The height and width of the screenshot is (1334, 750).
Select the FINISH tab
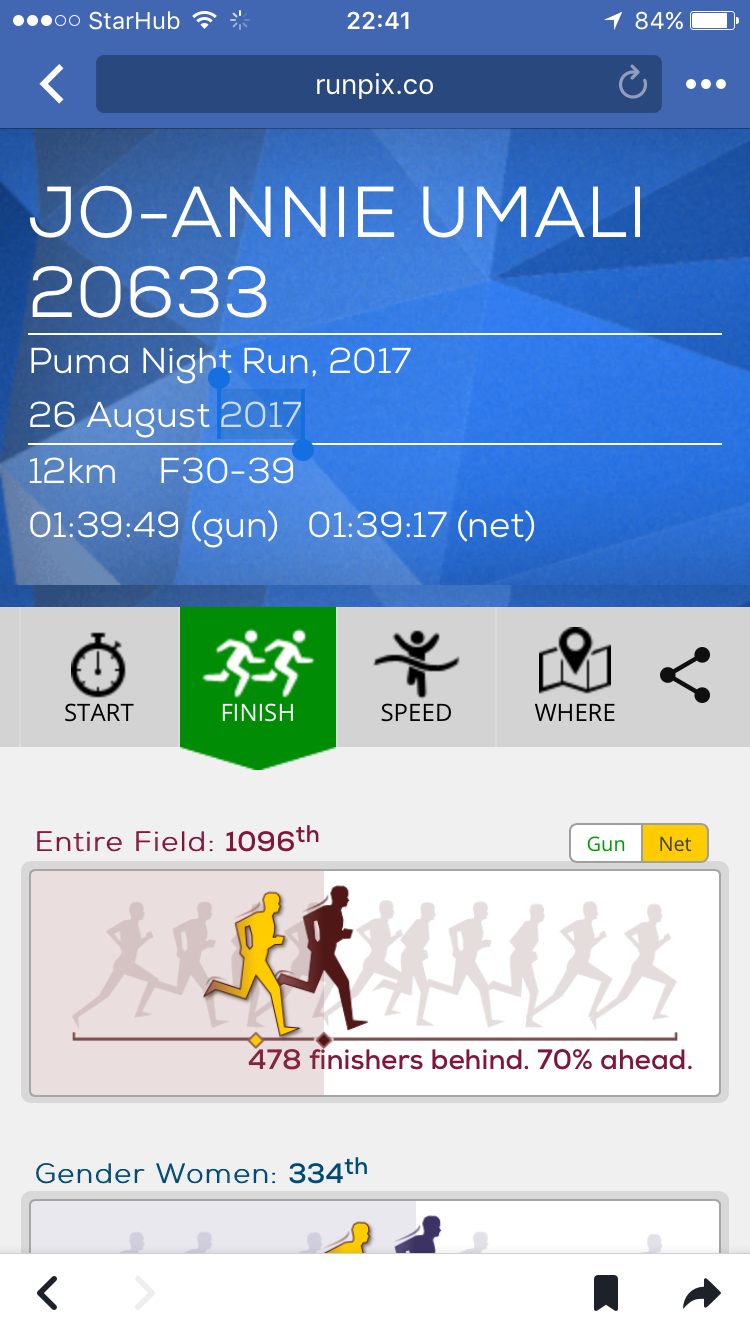258,678
